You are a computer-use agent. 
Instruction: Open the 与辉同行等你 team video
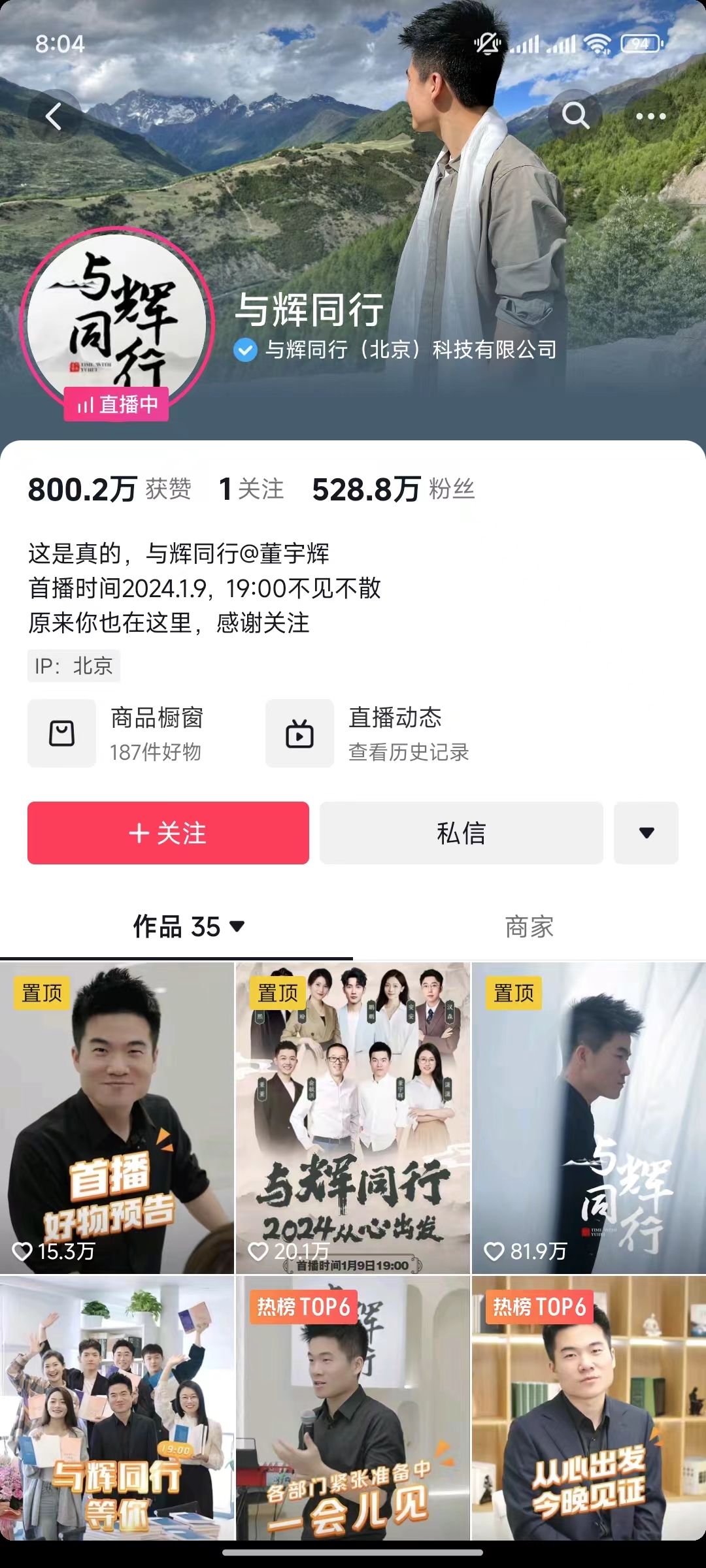coord(117,1408)
